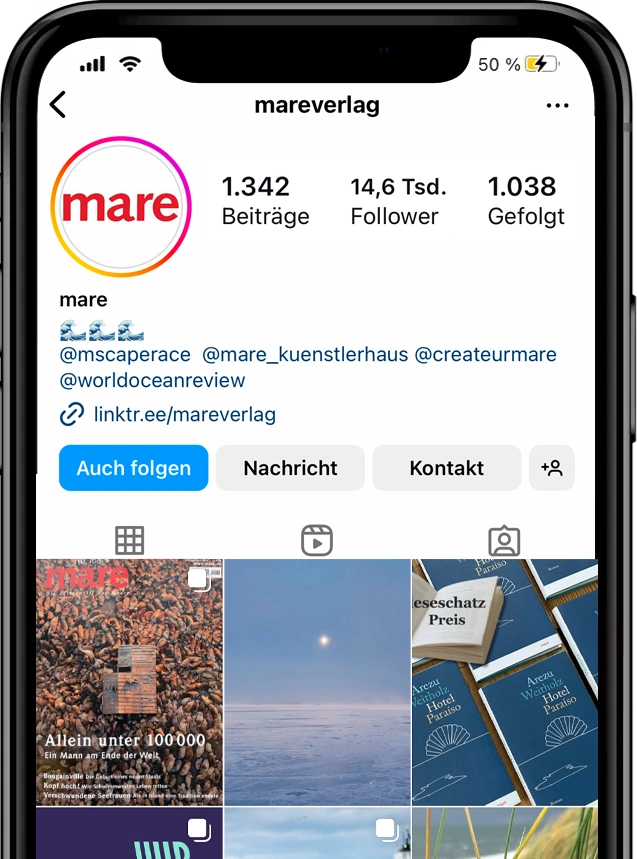637x859 pixels.
Task: Open the @worldoceanreview profile link
Action: 152,381
